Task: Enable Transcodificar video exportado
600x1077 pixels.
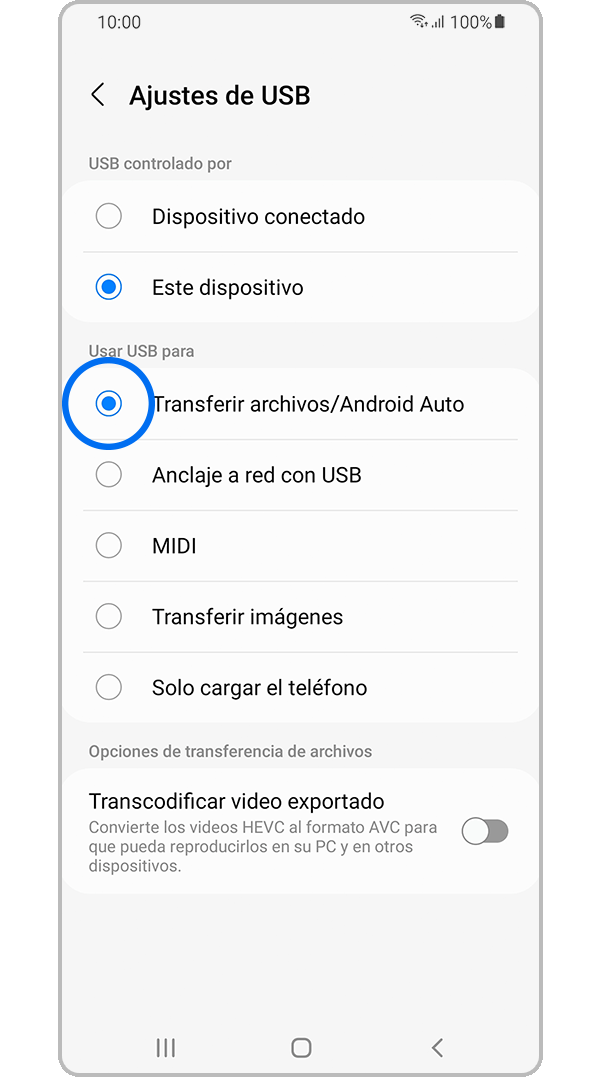Action: [485, 831]
